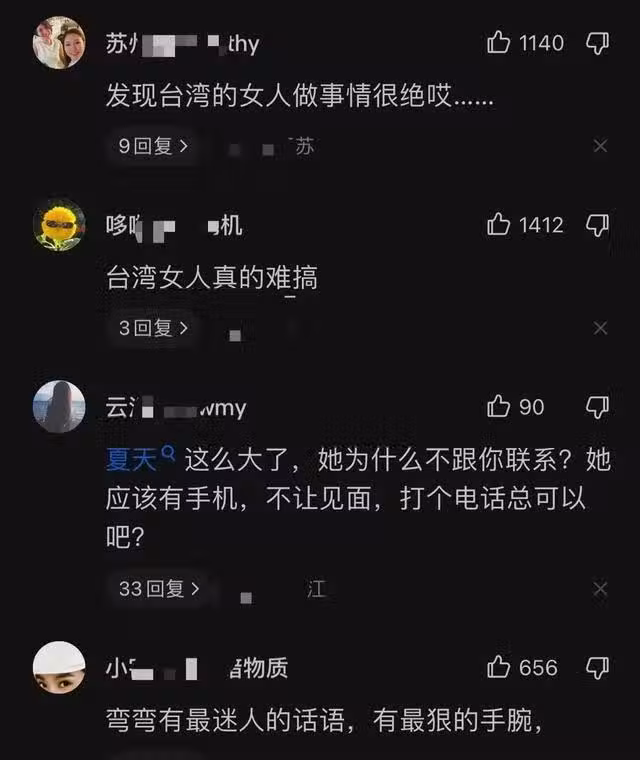Expand the 33回复 replies
This screenshot has width=640, height=760.
158,589
